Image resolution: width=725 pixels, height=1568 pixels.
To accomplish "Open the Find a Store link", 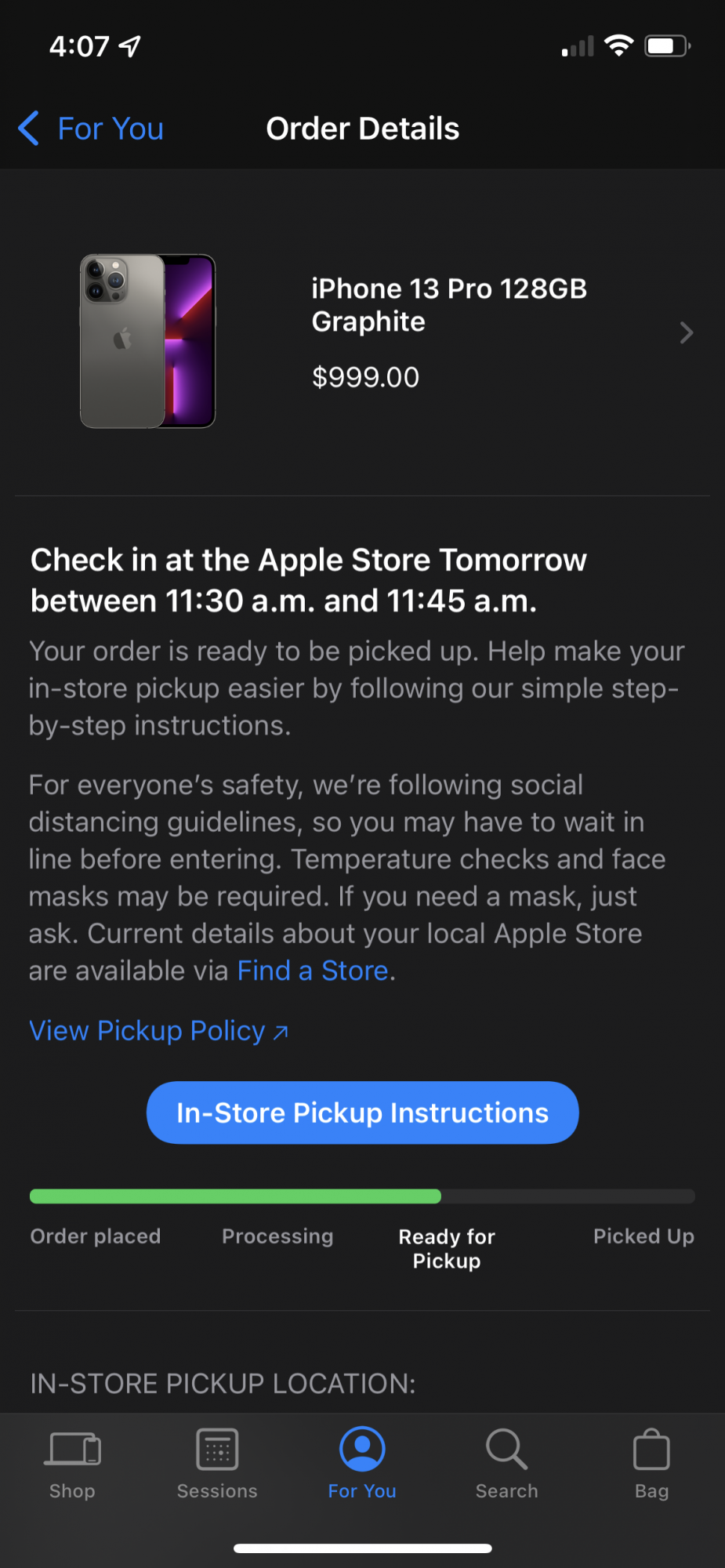I will pos(313,971).
